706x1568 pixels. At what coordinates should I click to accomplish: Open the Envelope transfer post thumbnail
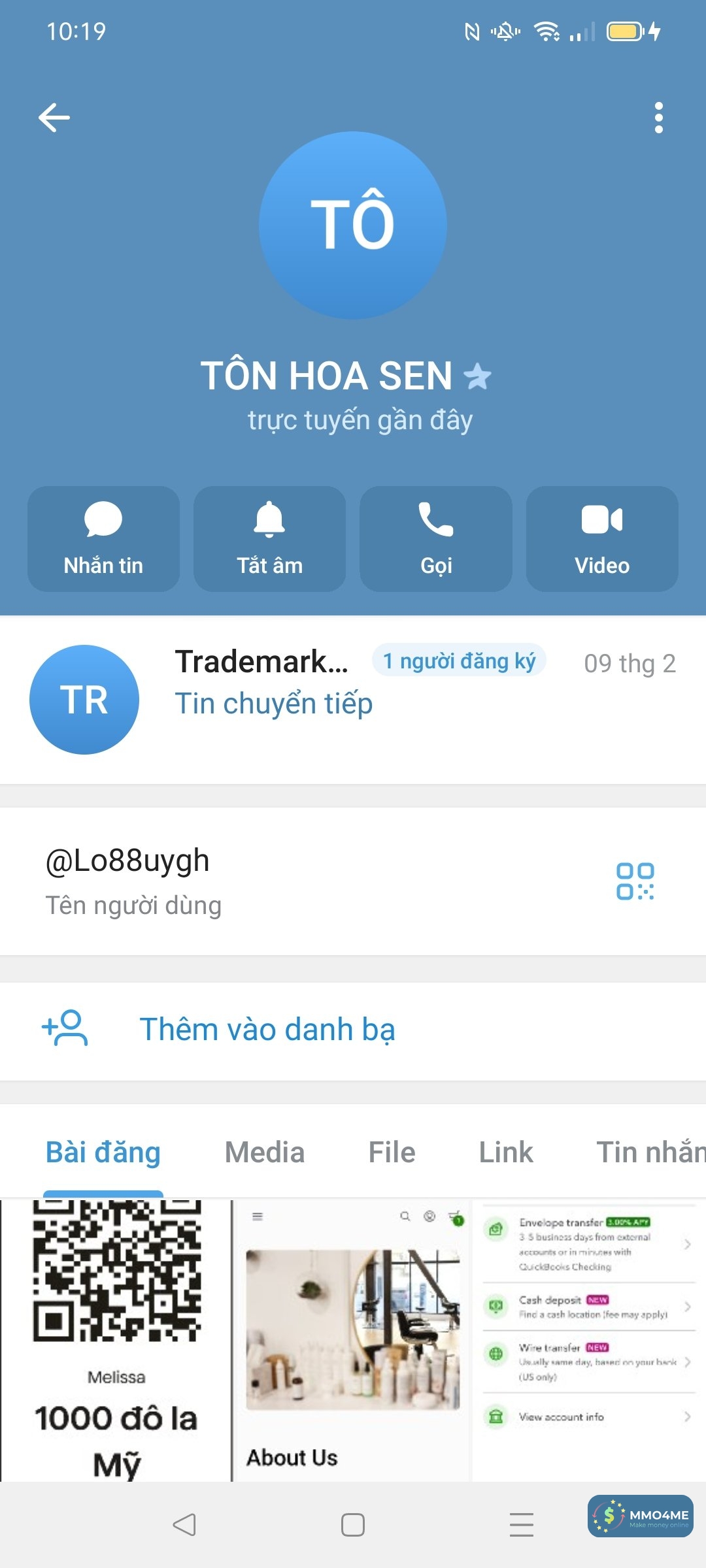(588, 1339)
